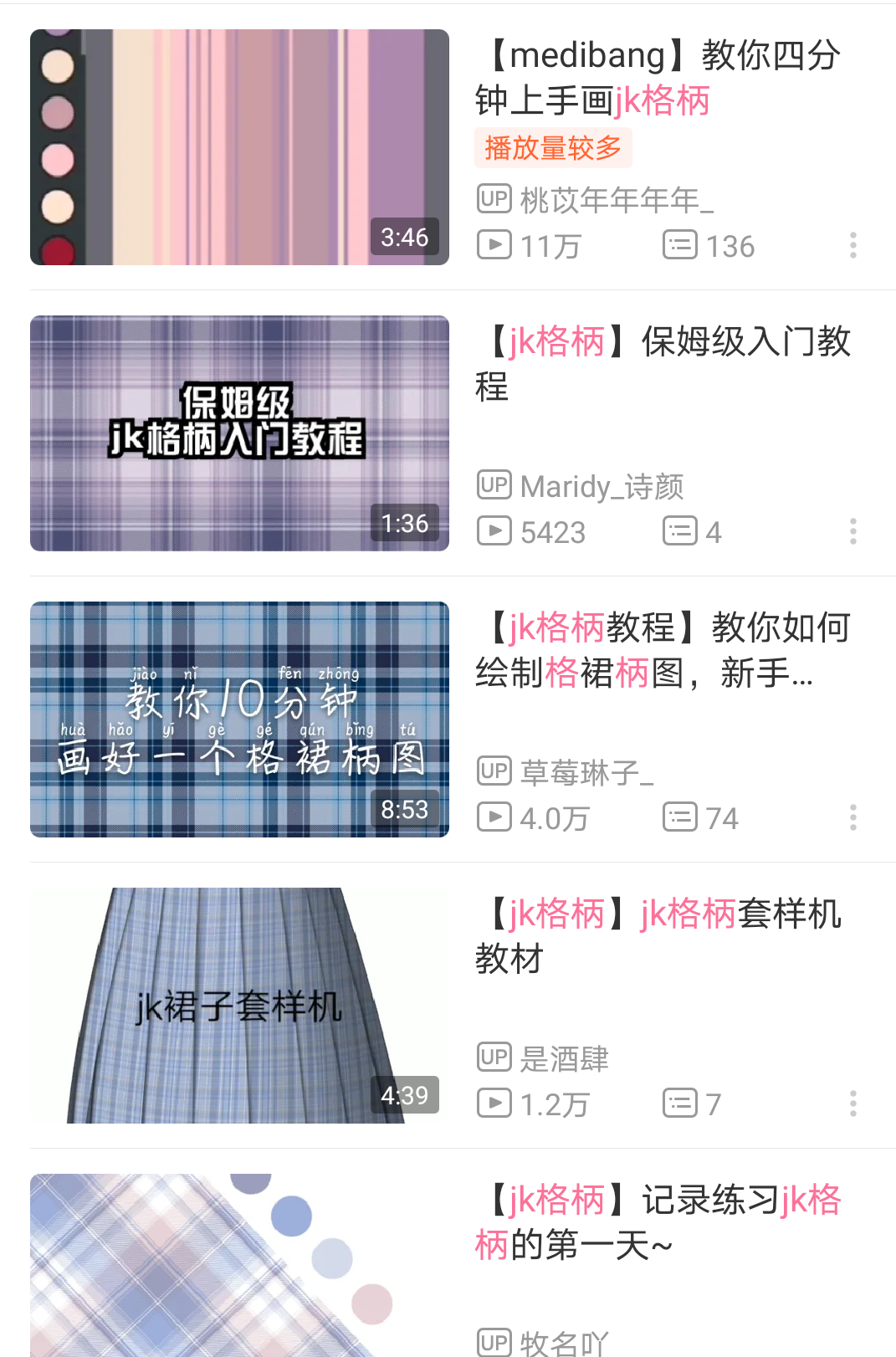The width and height of the screenshot is (896, 1357).
Task: Click the play count icon showing 5423
Action: click(x=494, y=531)
